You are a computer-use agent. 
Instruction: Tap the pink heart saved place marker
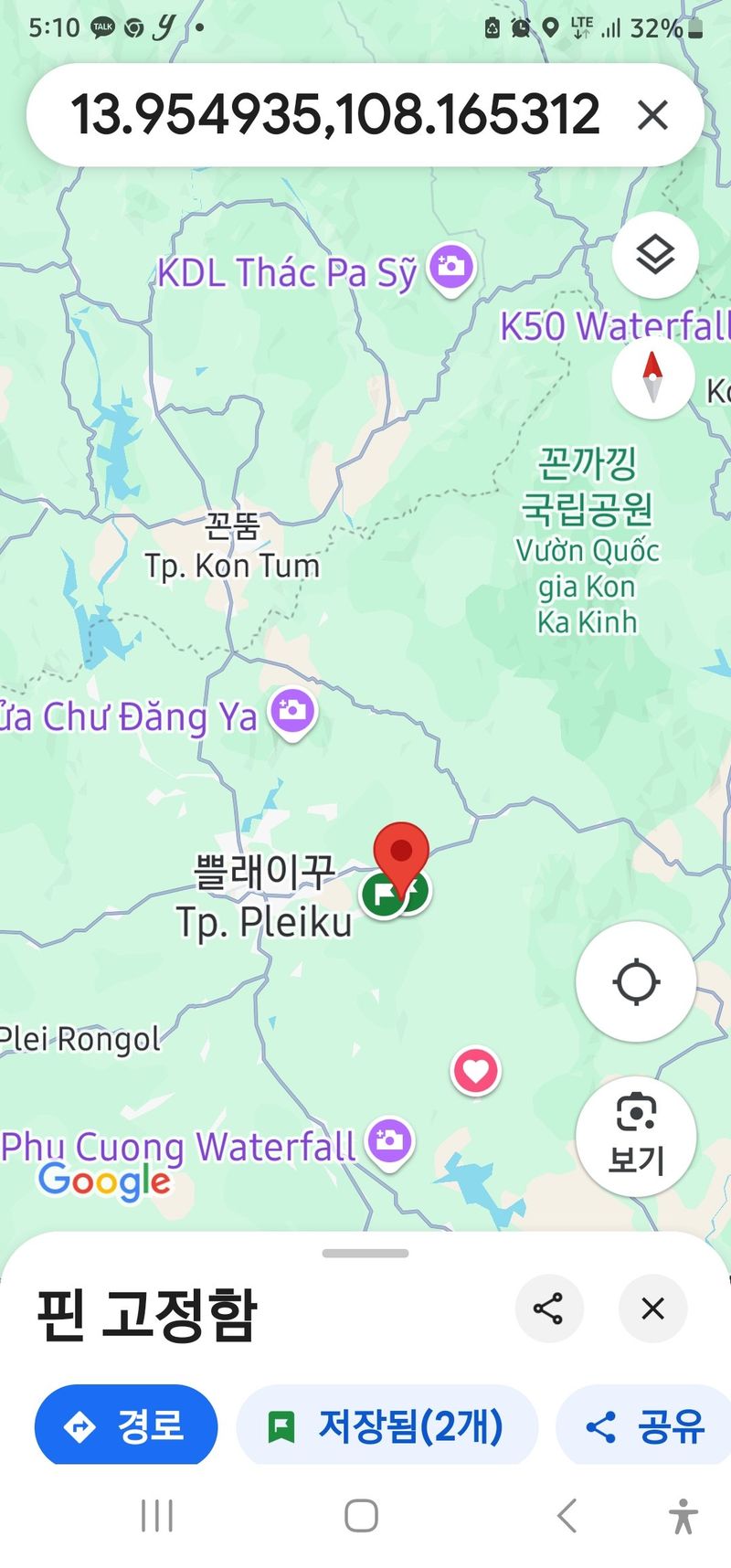click(476, 1071)
